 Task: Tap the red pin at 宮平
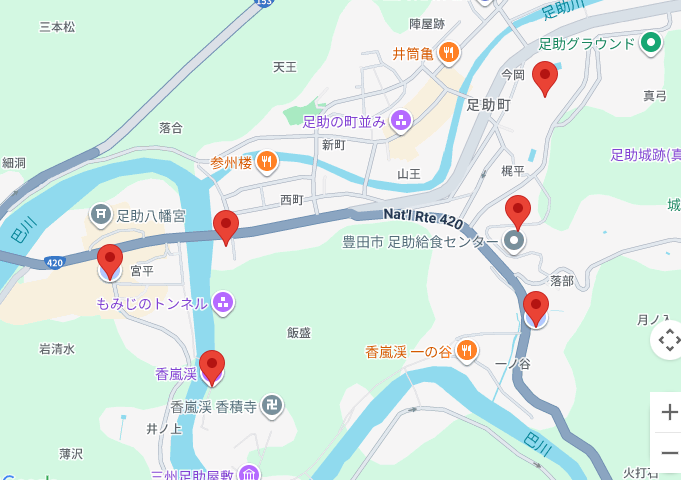(x=110, y=260)
